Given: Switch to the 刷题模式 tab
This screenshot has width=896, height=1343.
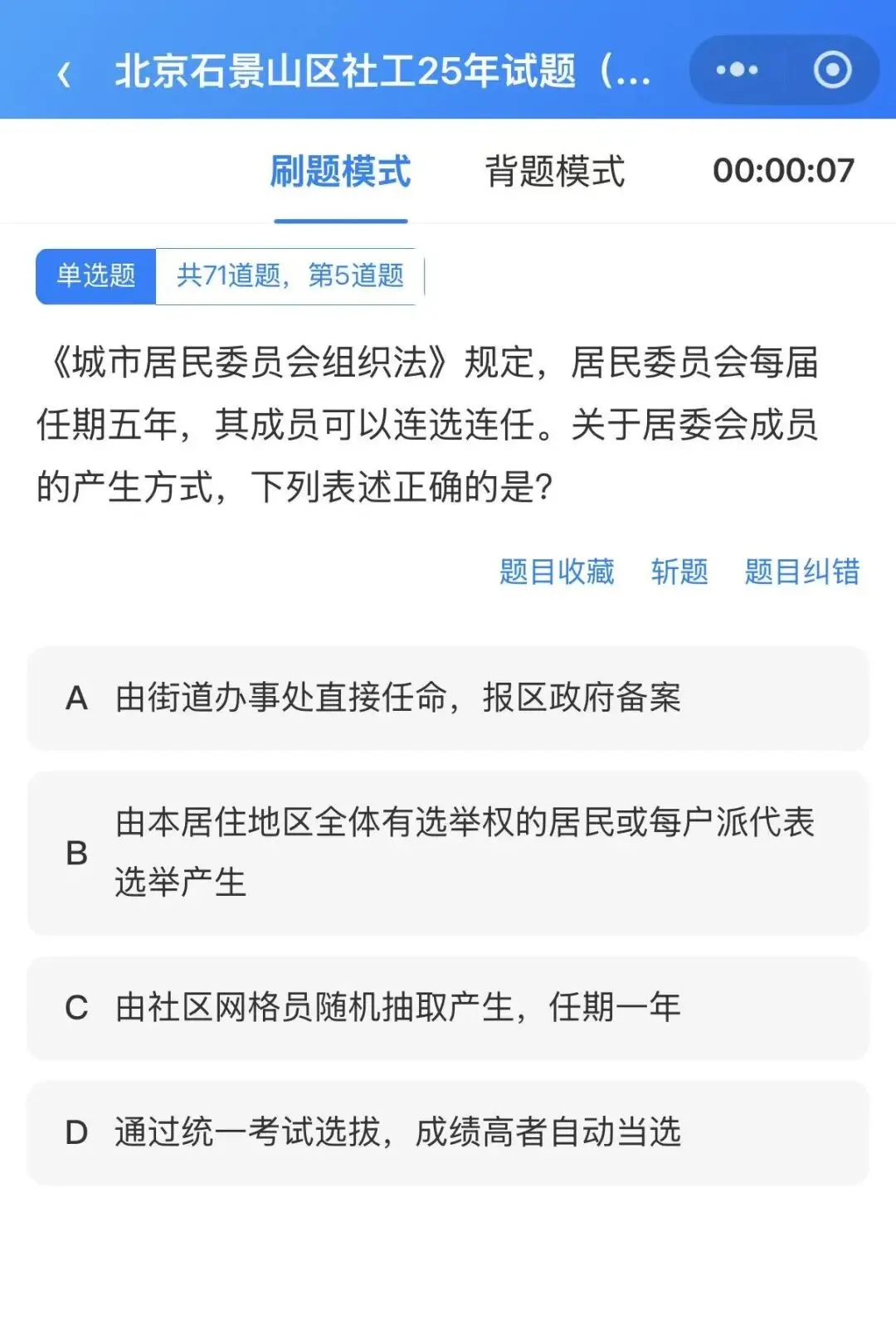Looking at the screenshot, I should (340, 172).
